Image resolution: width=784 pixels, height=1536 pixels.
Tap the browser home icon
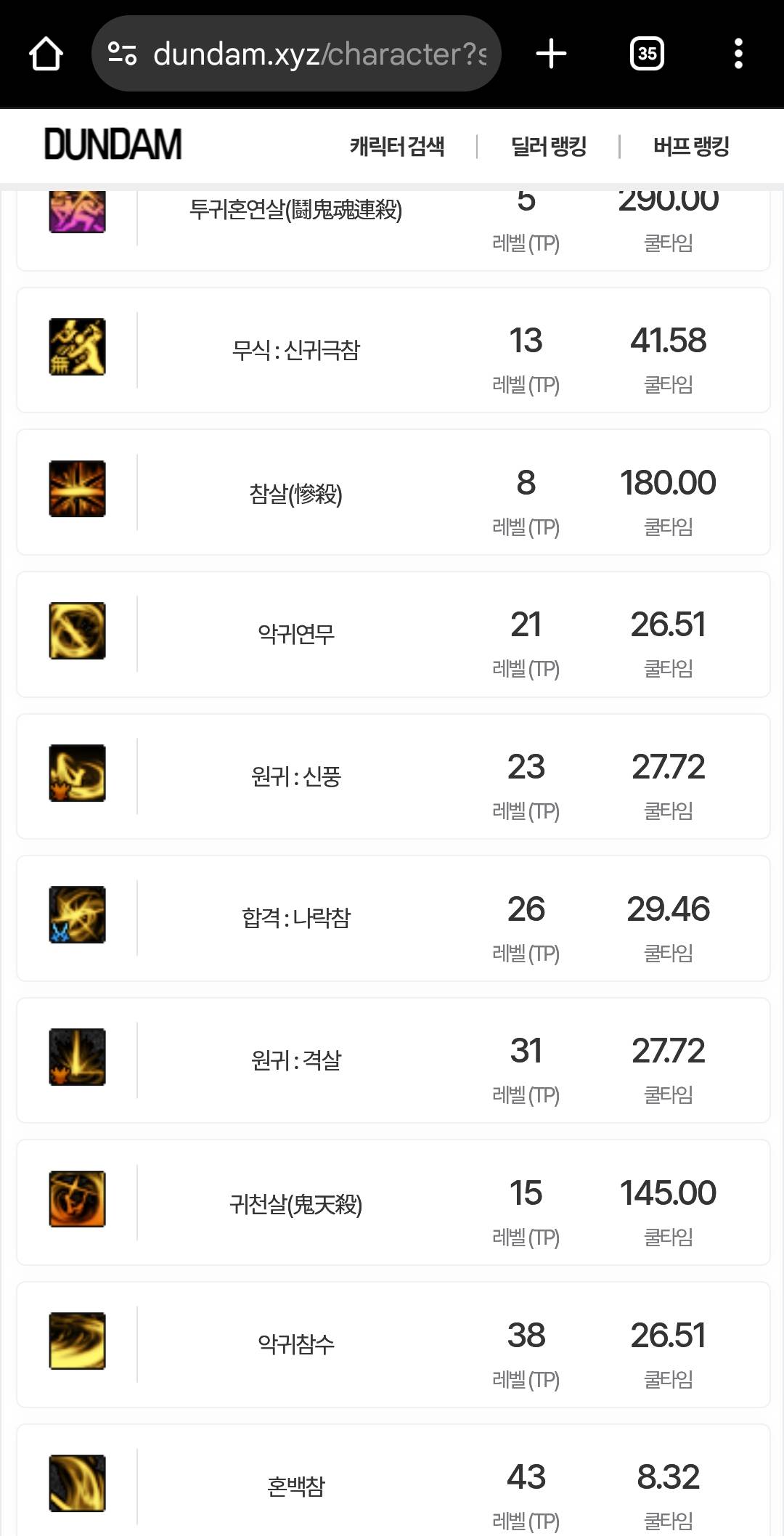(x=46, y=54)
